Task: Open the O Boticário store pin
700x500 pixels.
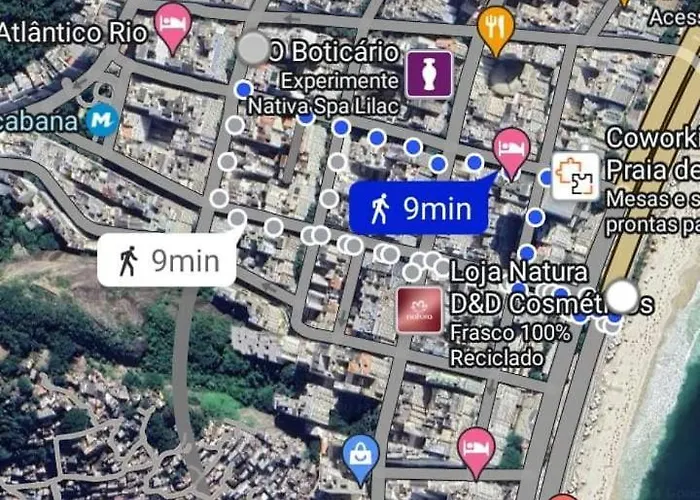Action: tap(429, 73)
